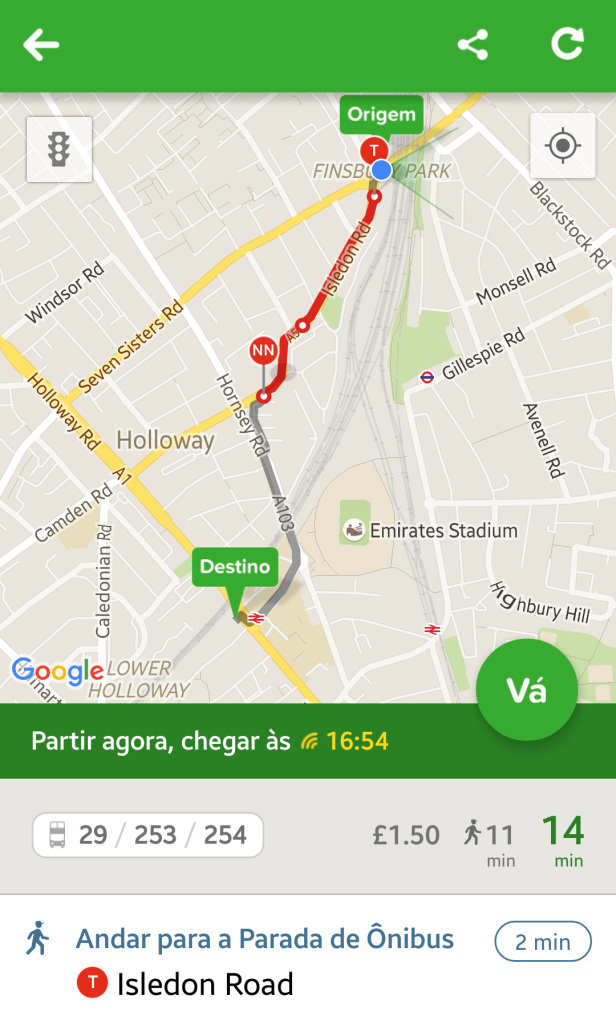This screenshot has height=1024, width=616.
Task: Go back using the top arrow
Action: pos(42,45)
